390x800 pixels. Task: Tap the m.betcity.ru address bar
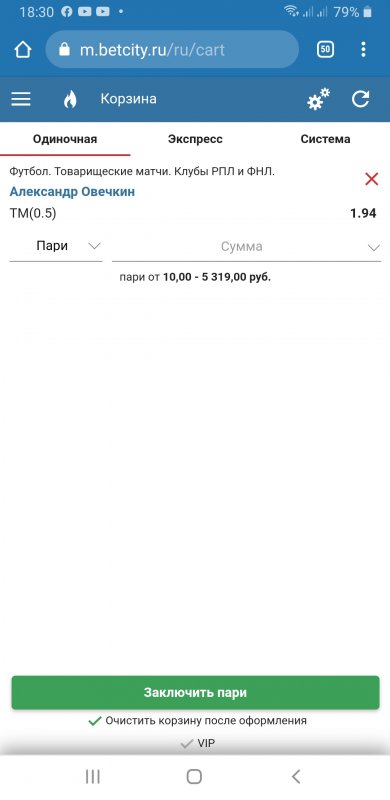(x=172, y=49)
